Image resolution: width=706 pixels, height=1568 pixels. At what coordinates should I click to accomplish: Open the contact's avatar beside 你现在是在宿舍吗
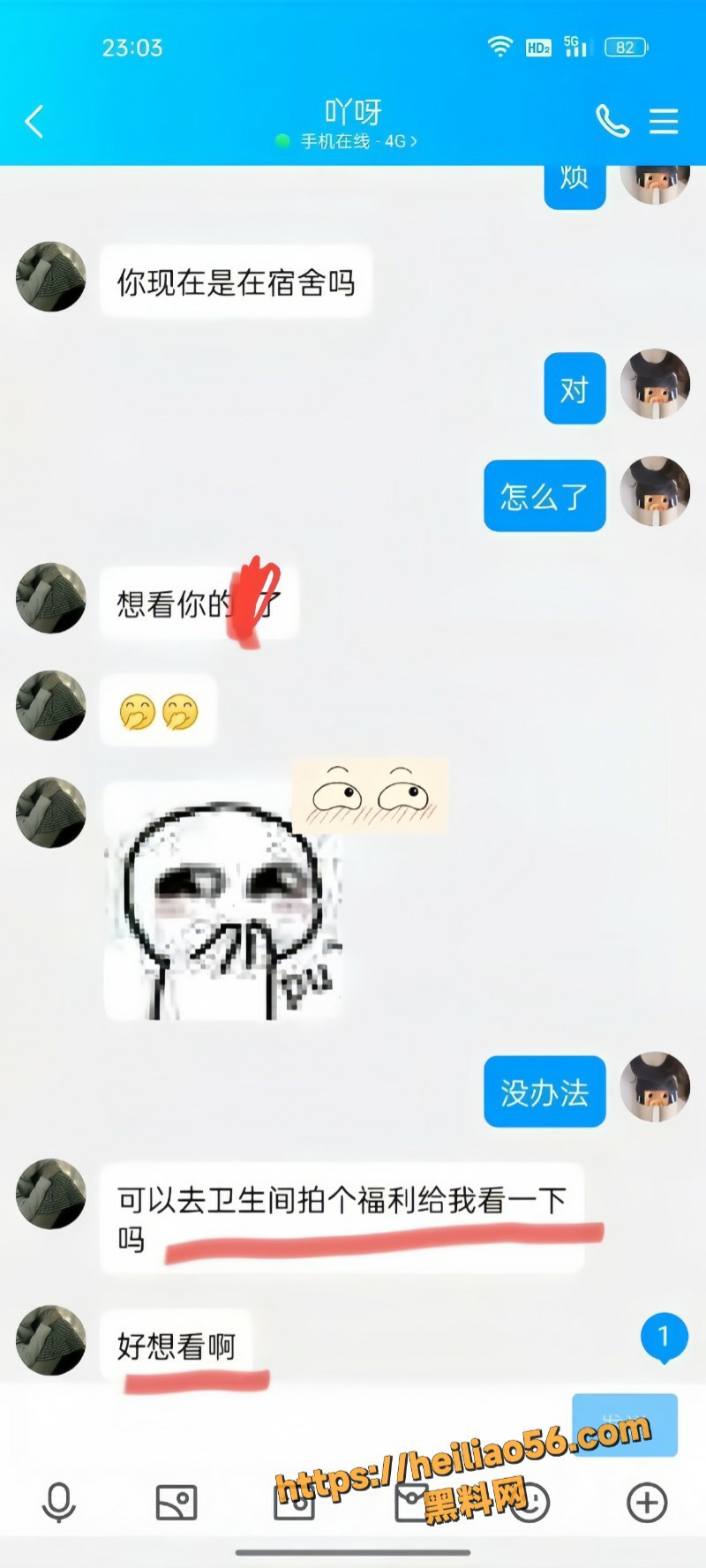pyautogui.click(x=51, y=277)
